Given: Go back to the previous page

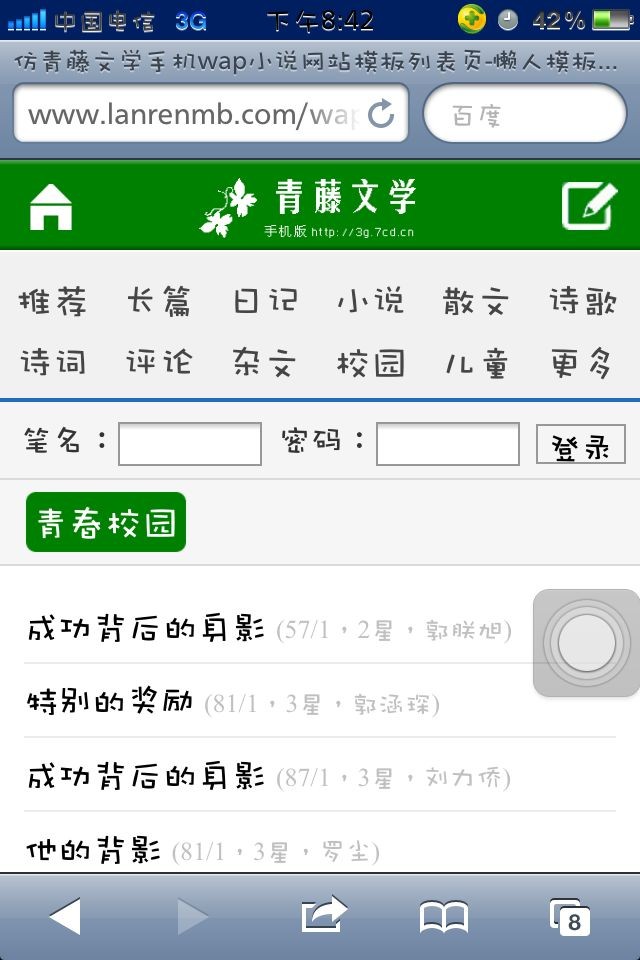Looking at the screenshot, I should point(65,916).
